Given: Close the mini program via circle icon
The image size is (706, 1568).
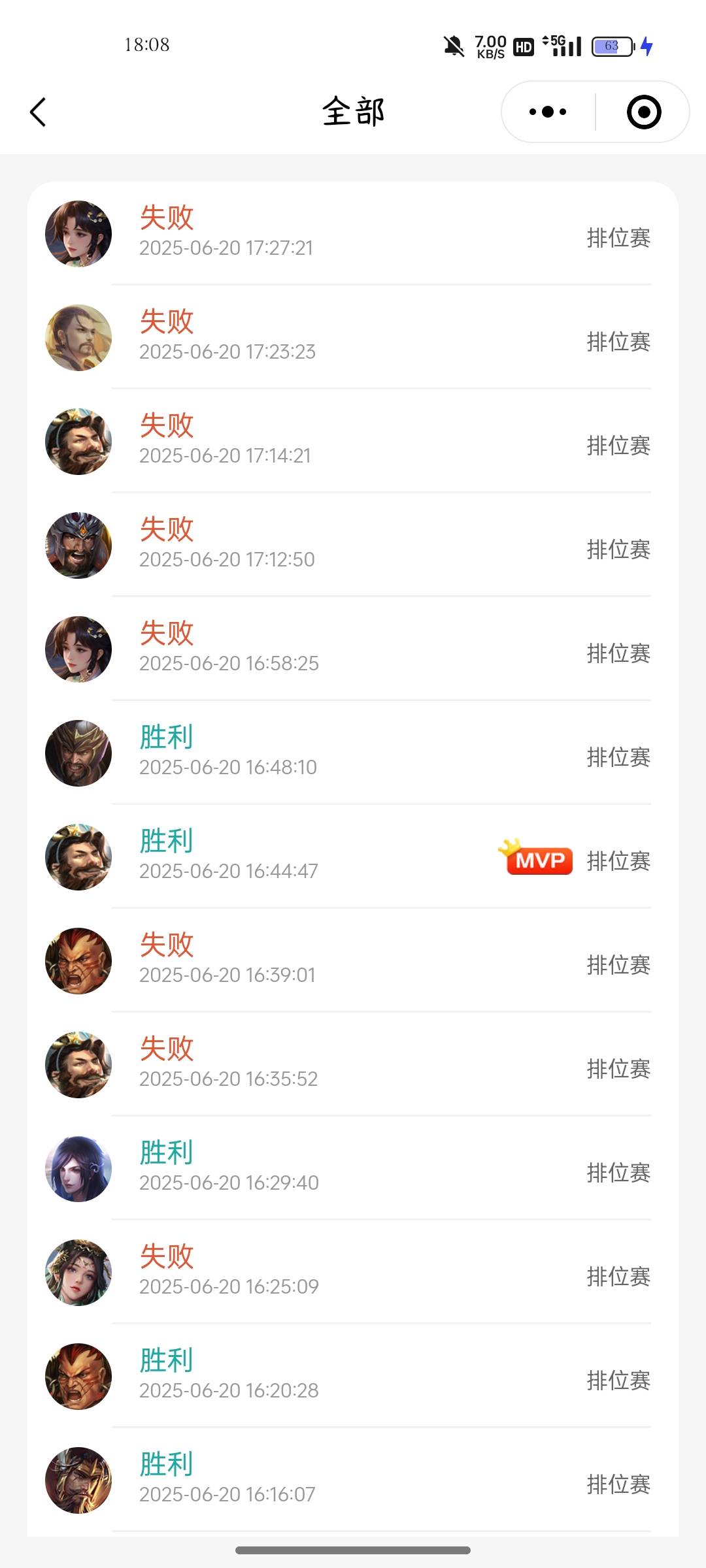Looking at the screenshot, I should (x=643, y=112).
